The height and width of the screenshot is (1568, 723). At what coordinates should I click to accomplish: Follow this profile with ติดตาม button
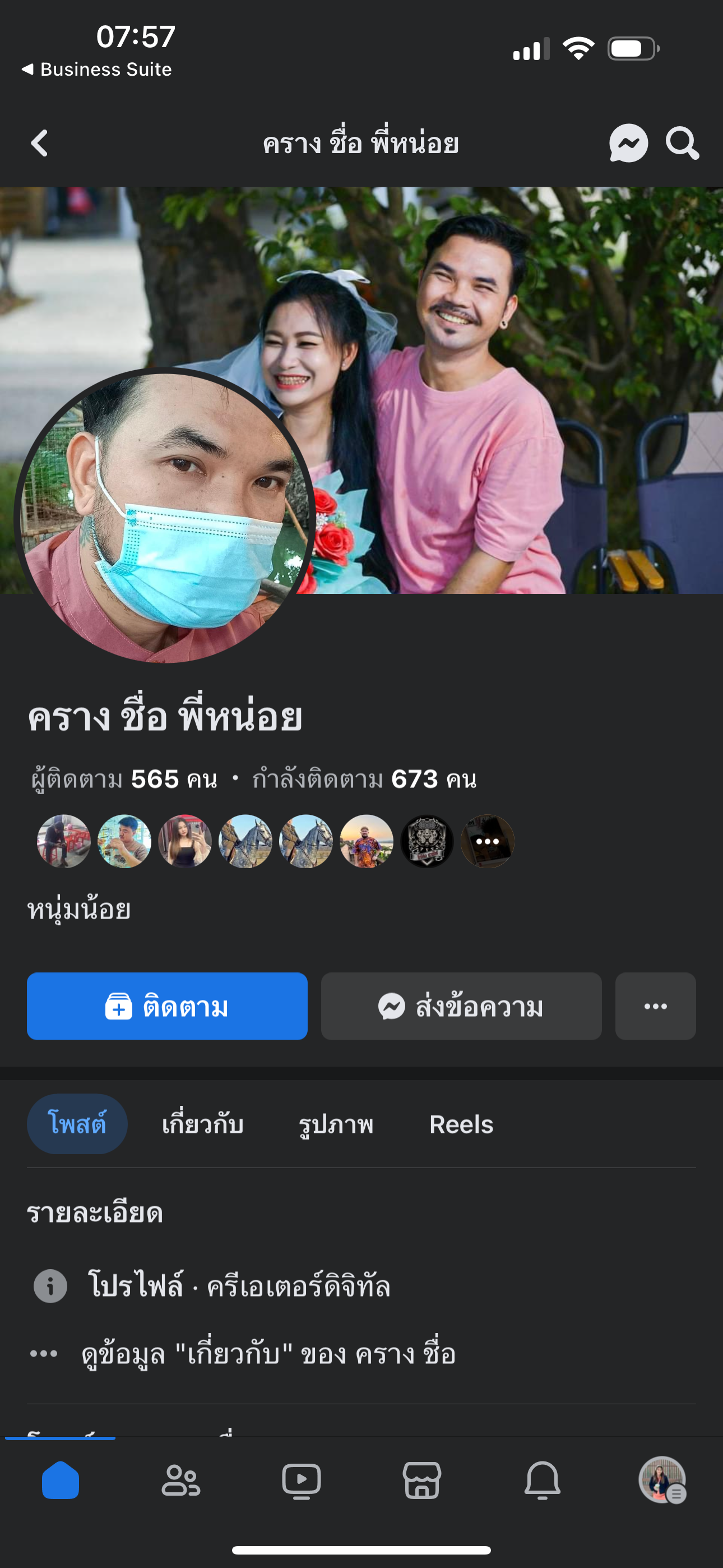pyautogui.click(x=167, y=1006)
